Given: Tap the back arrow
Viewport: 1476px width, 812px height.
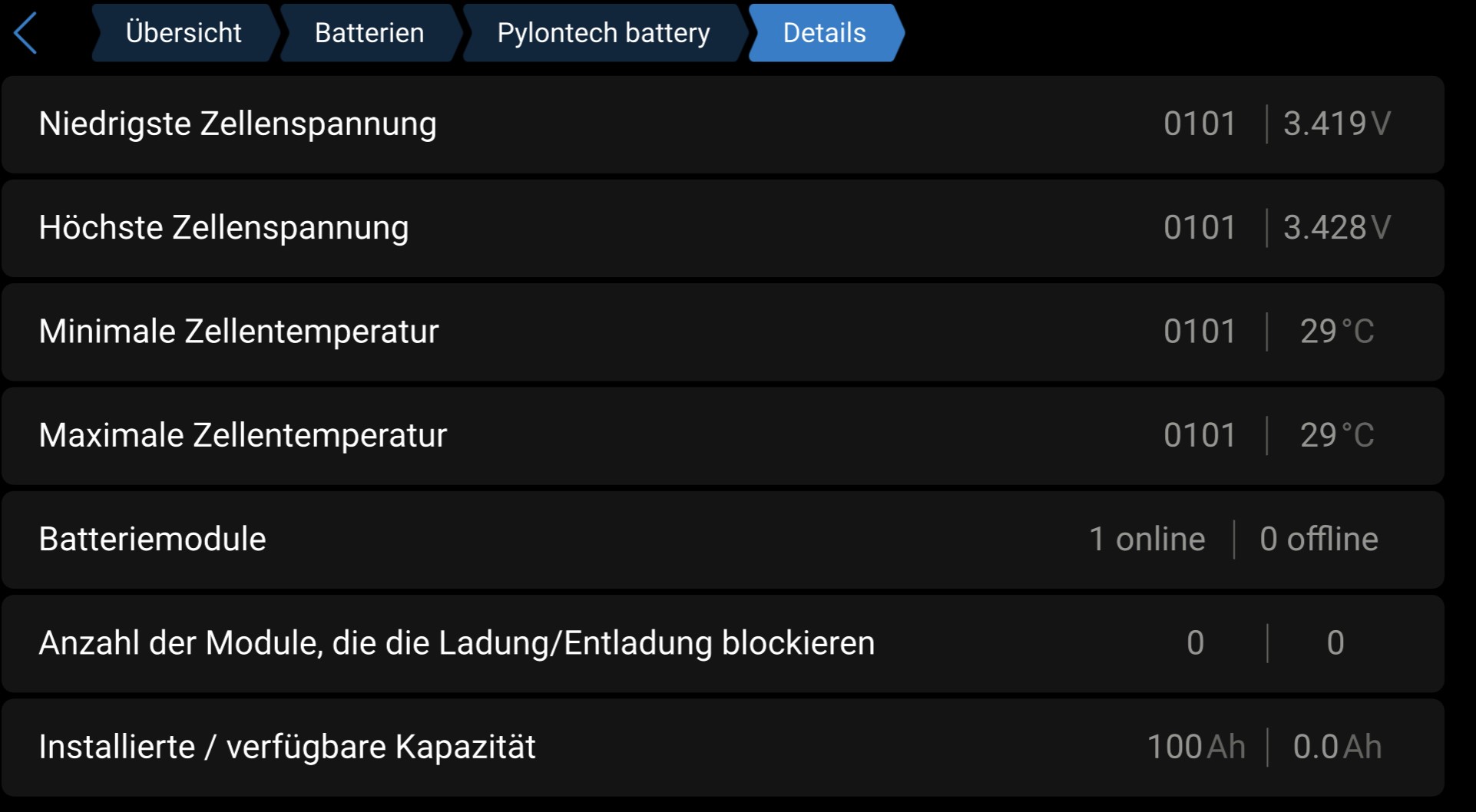Looking at the screenshot, I should click(26, 33).
